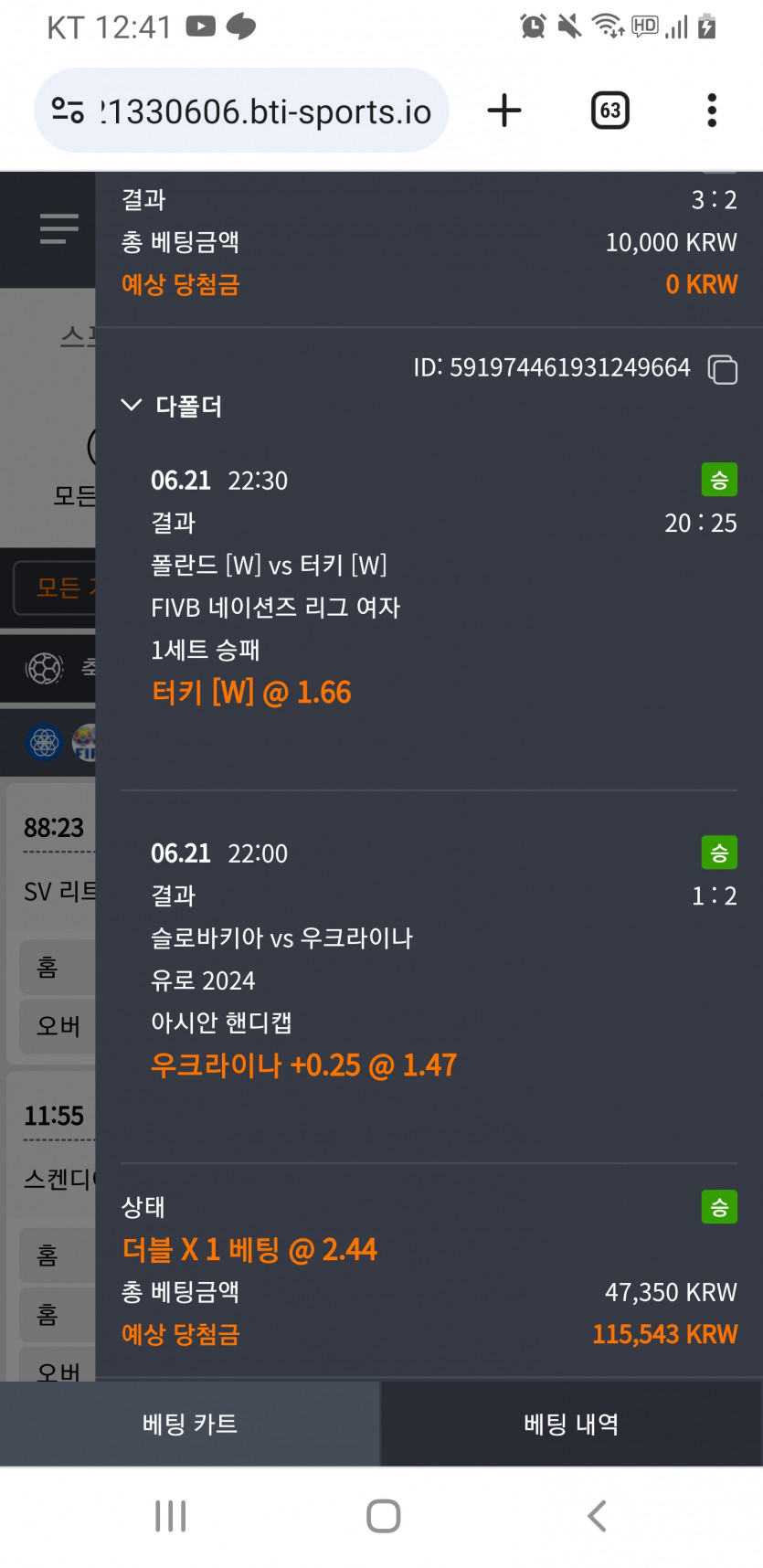Open the 베팅 내역 tab
This screenshot has height=1568, width=763.
tap(572, 1424)
